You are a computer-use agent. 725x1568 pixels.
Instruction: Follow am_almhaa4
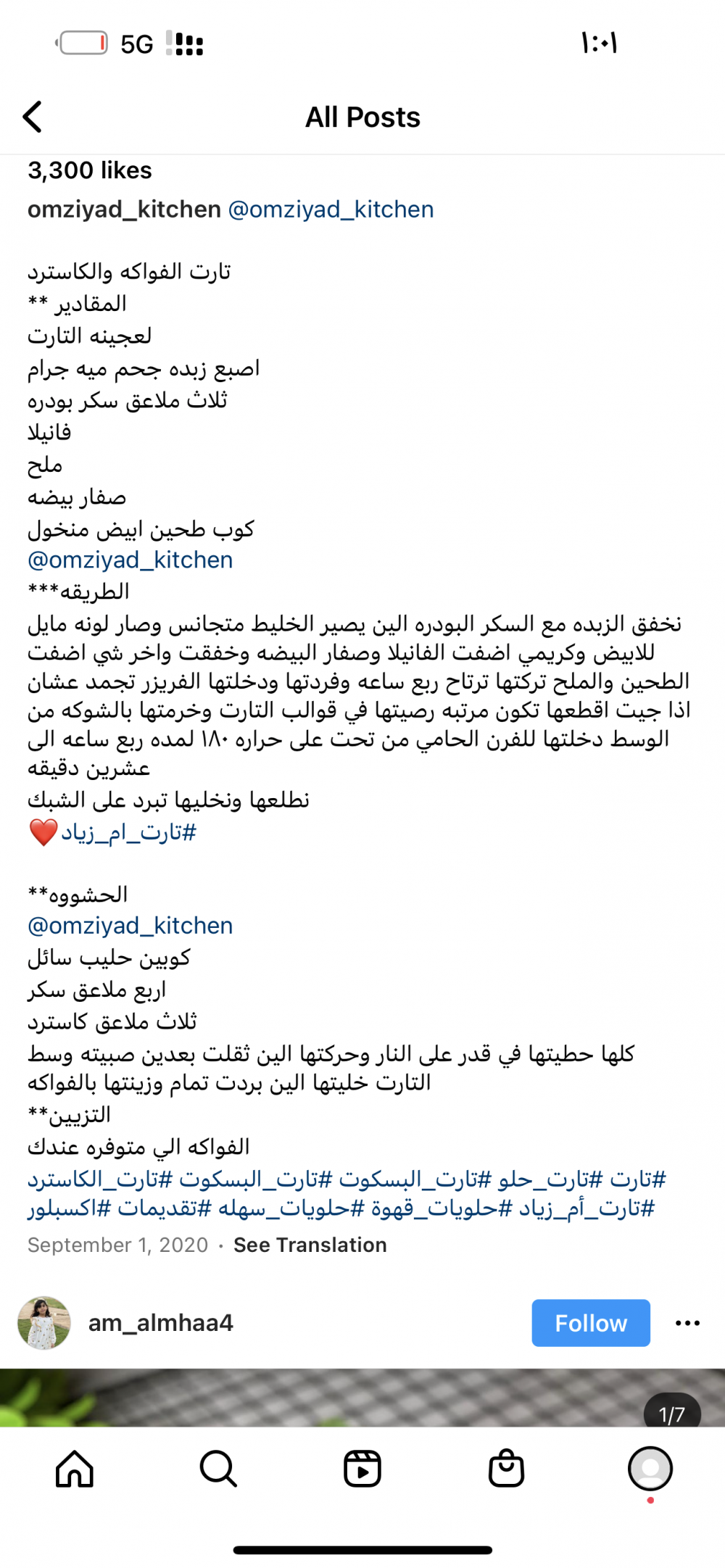coord(591,1323)
